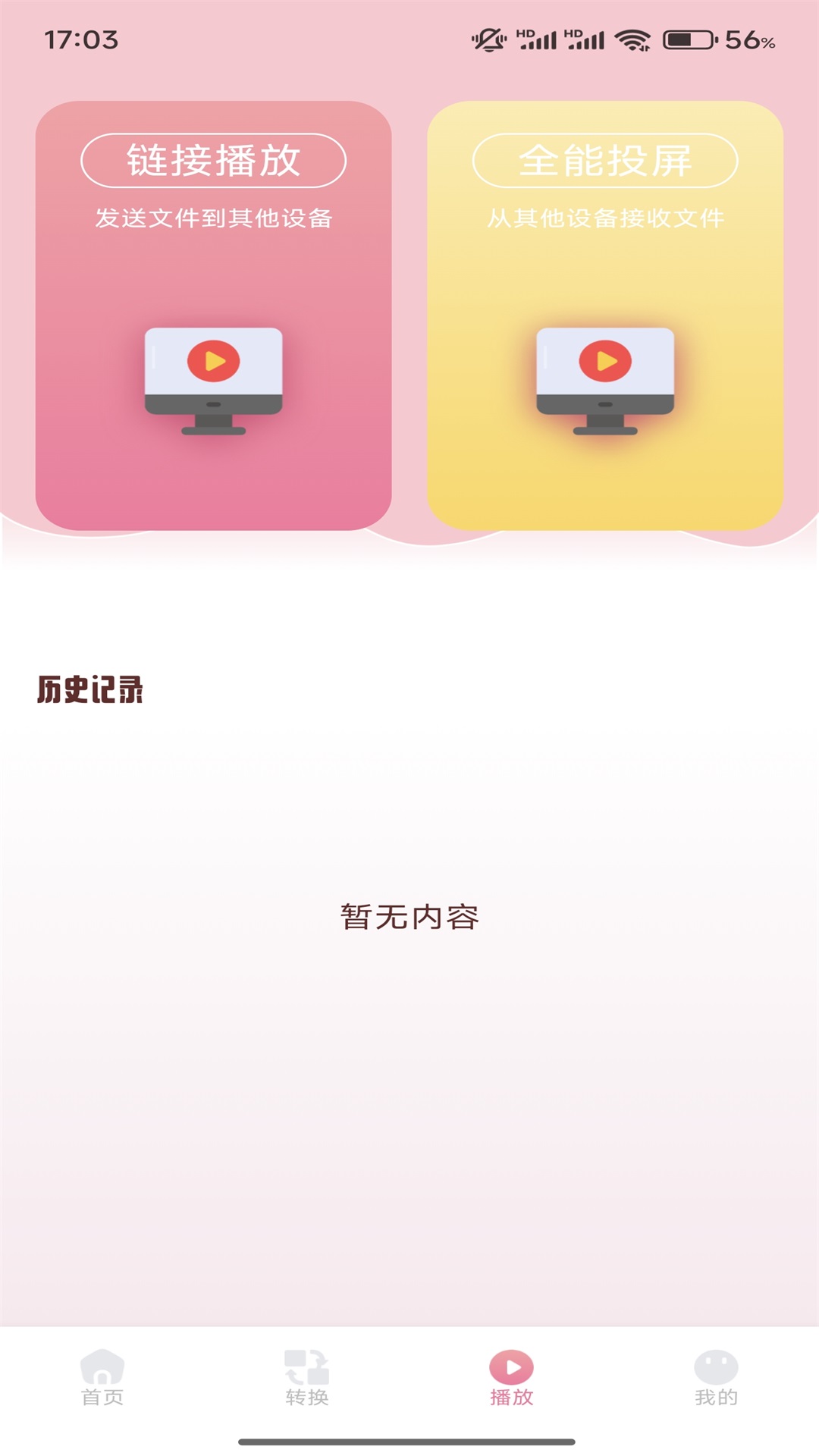
Task: Open the 链接播放 card to send files
Action: coord(215,159)
